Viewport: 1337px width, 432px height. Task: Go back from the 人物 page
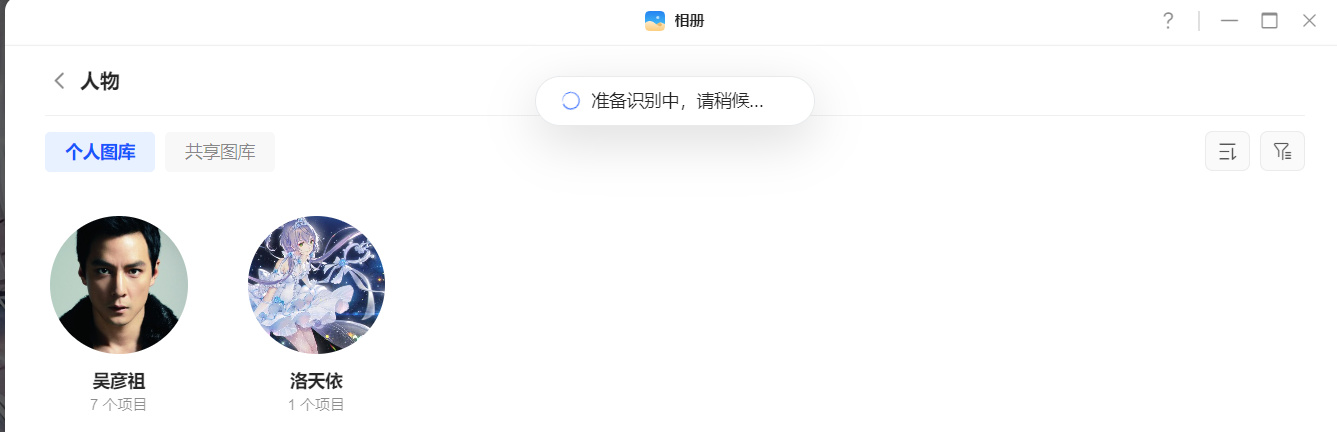tap(60, 81)
